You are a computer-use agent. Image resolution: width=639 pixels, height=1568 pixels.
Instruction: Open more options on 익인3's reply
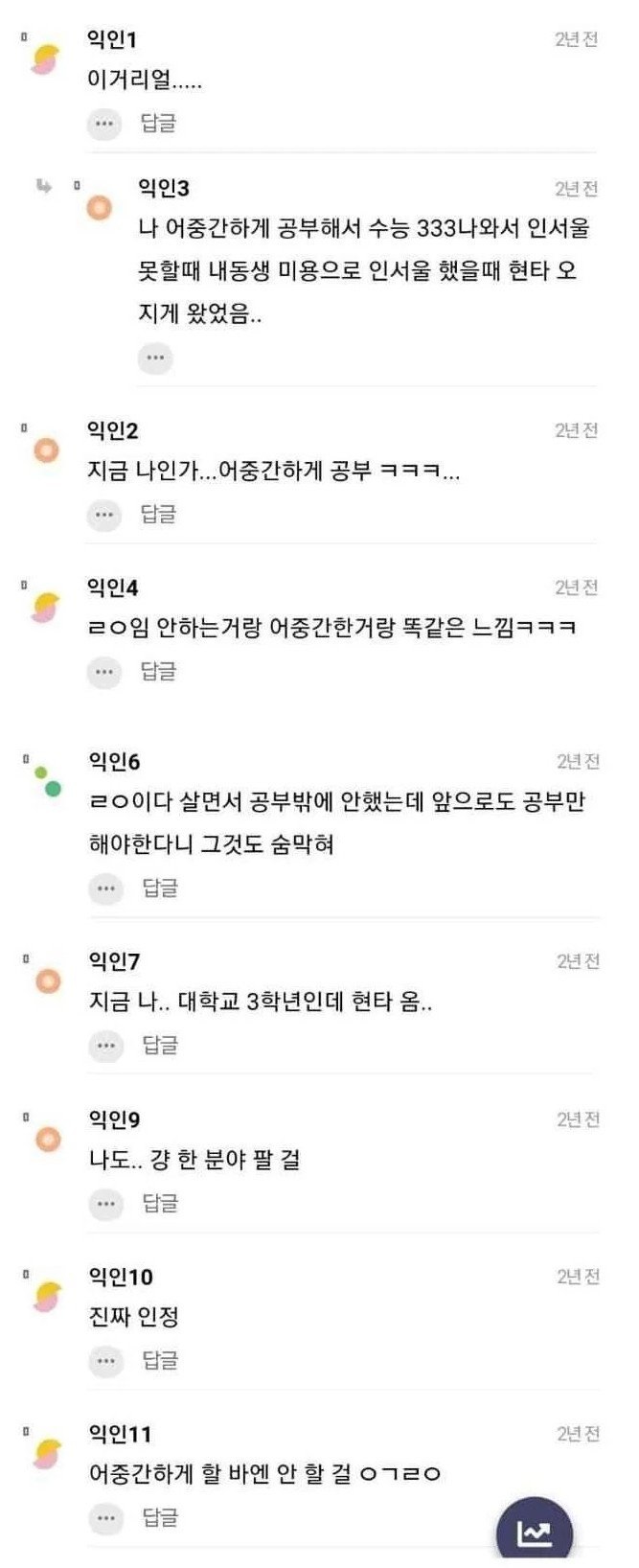tap(155, 358)
